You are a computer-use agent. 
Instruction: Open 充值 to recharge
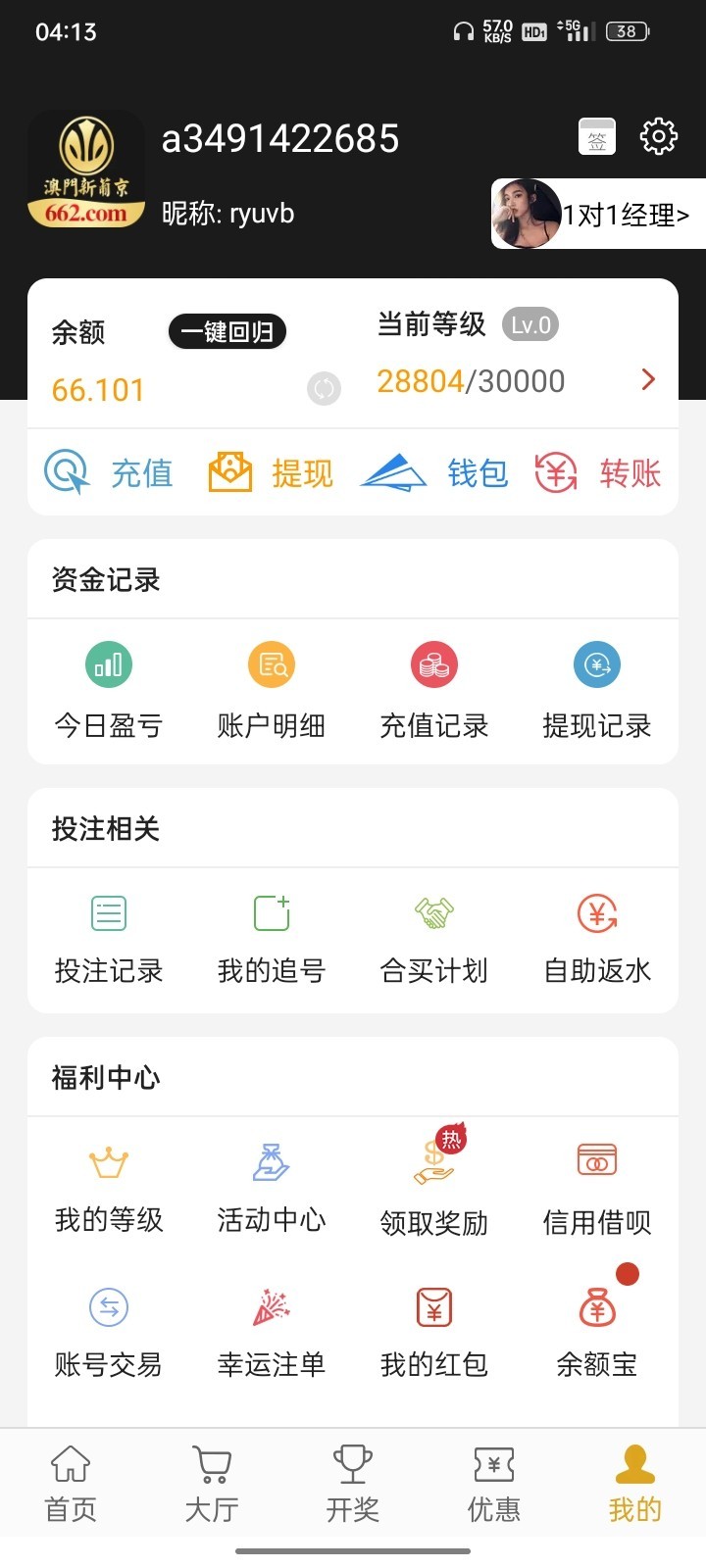(109, 473)
